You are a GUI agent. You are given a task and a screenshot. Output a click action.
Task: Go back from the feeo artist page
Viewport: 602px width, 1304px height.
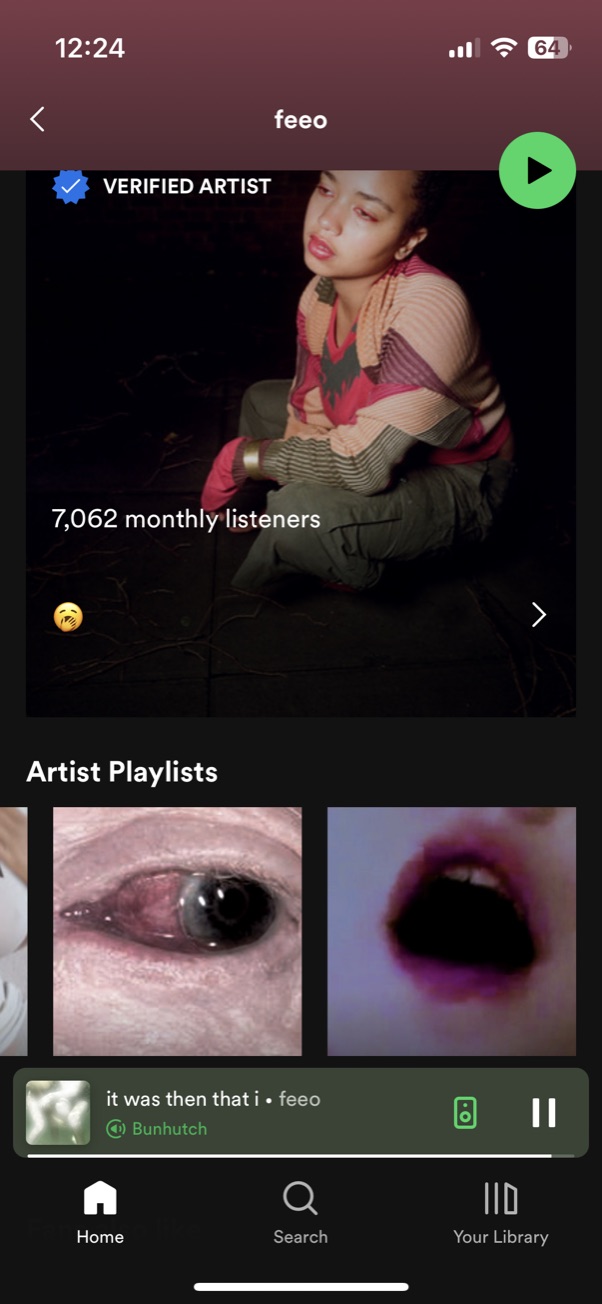(38, 120)
